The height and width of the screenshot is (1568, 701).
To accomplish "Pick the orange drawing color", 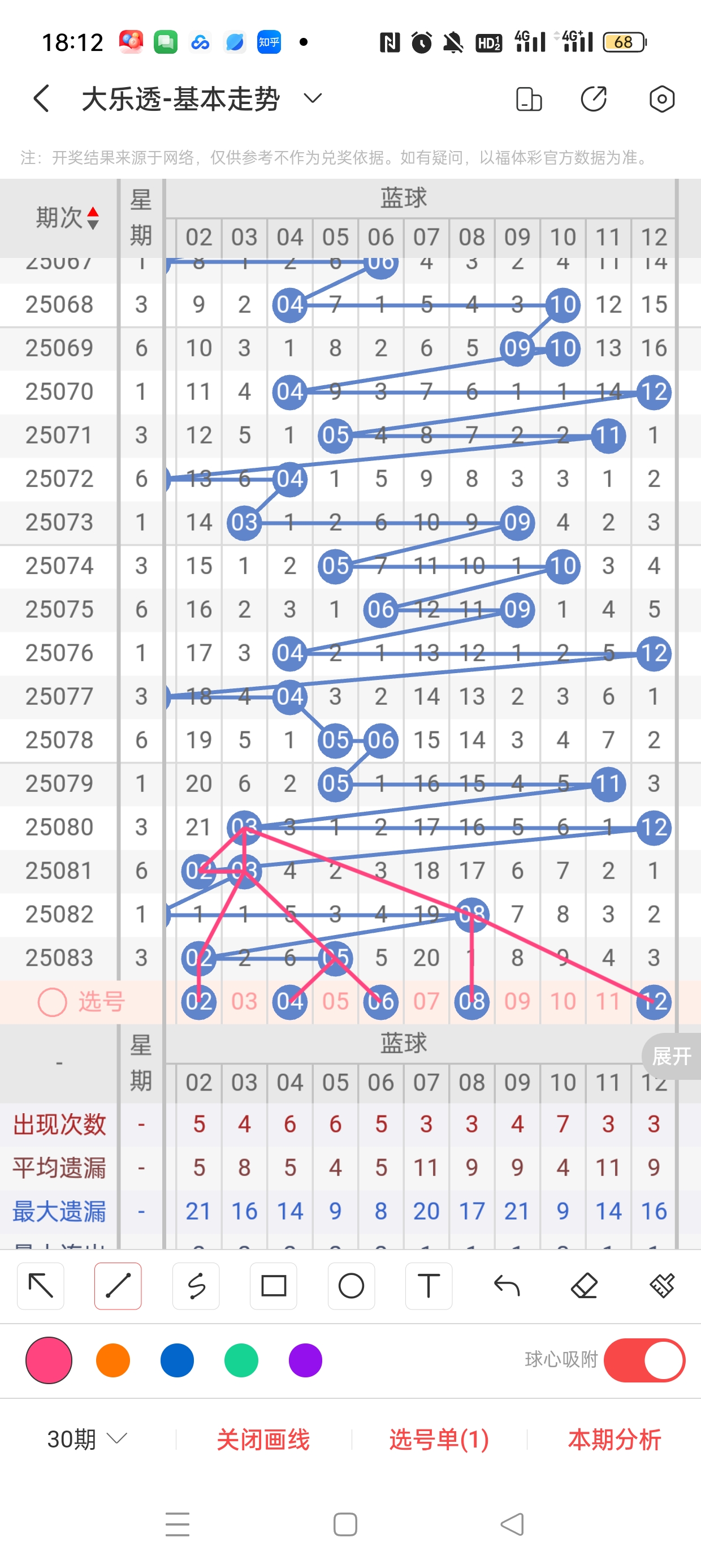I will click(x=113, y=1360).
